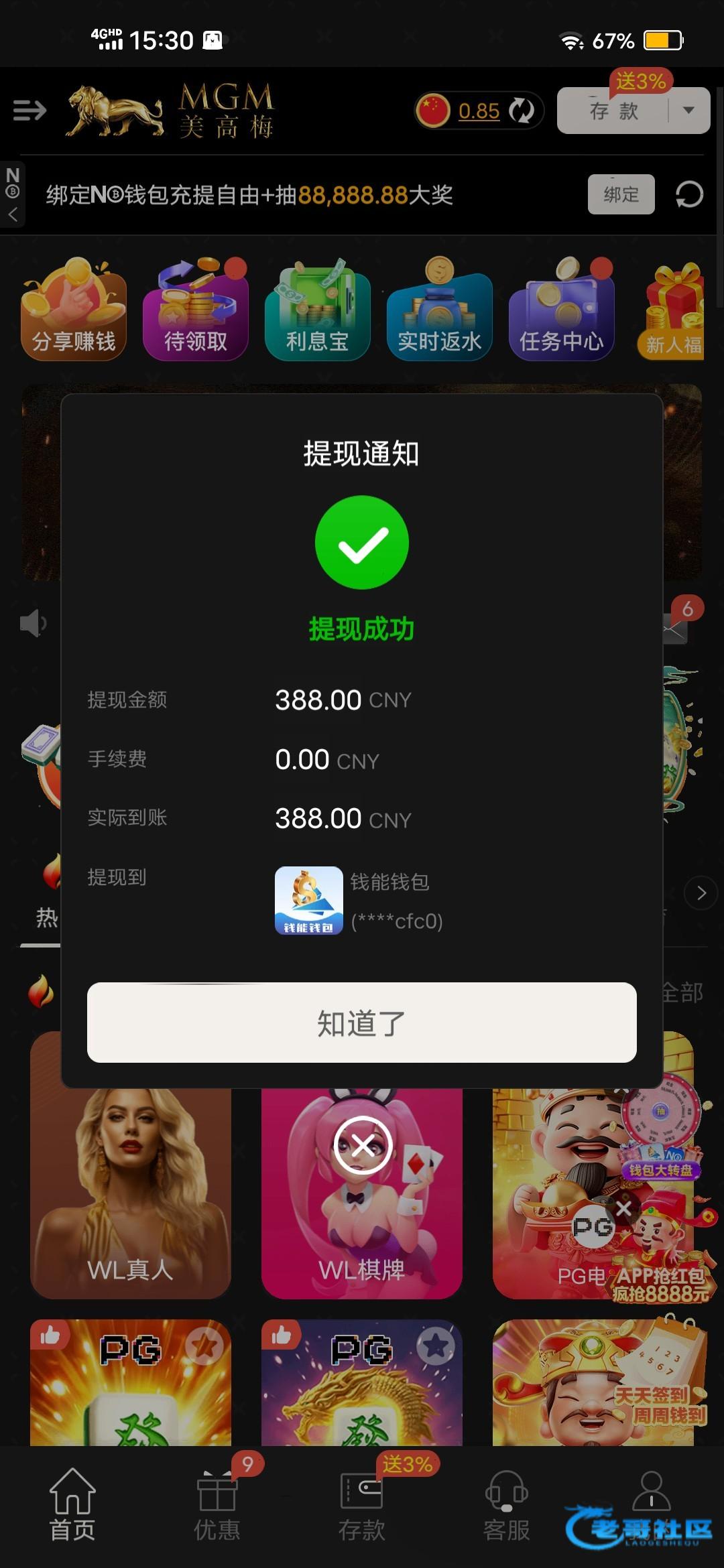Open the side menu drawer
This screenshot has width=724, height=1568.
tap(29, 110)
